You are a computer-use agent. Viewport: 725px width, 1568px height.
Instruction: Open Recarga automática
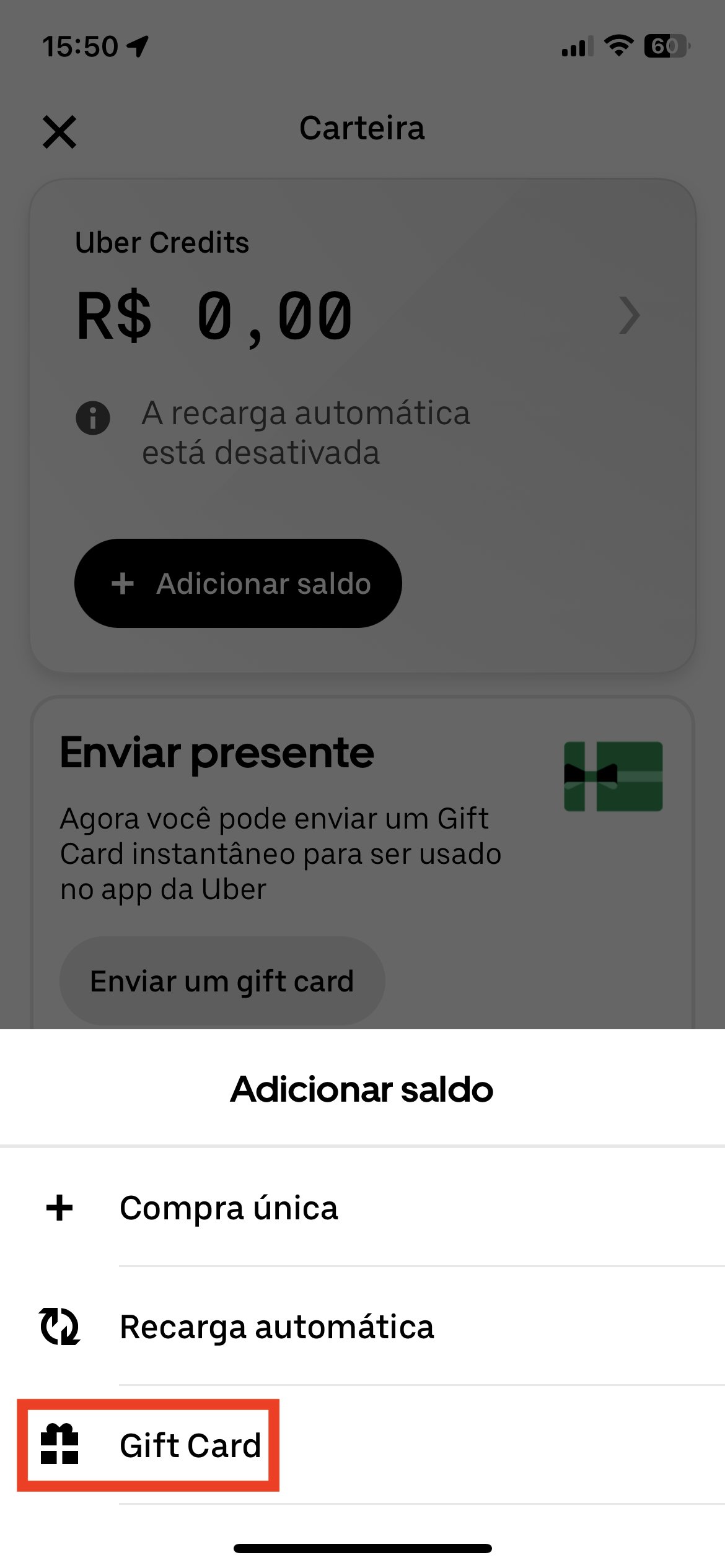pyautogui.click(x=362, y=1326)
